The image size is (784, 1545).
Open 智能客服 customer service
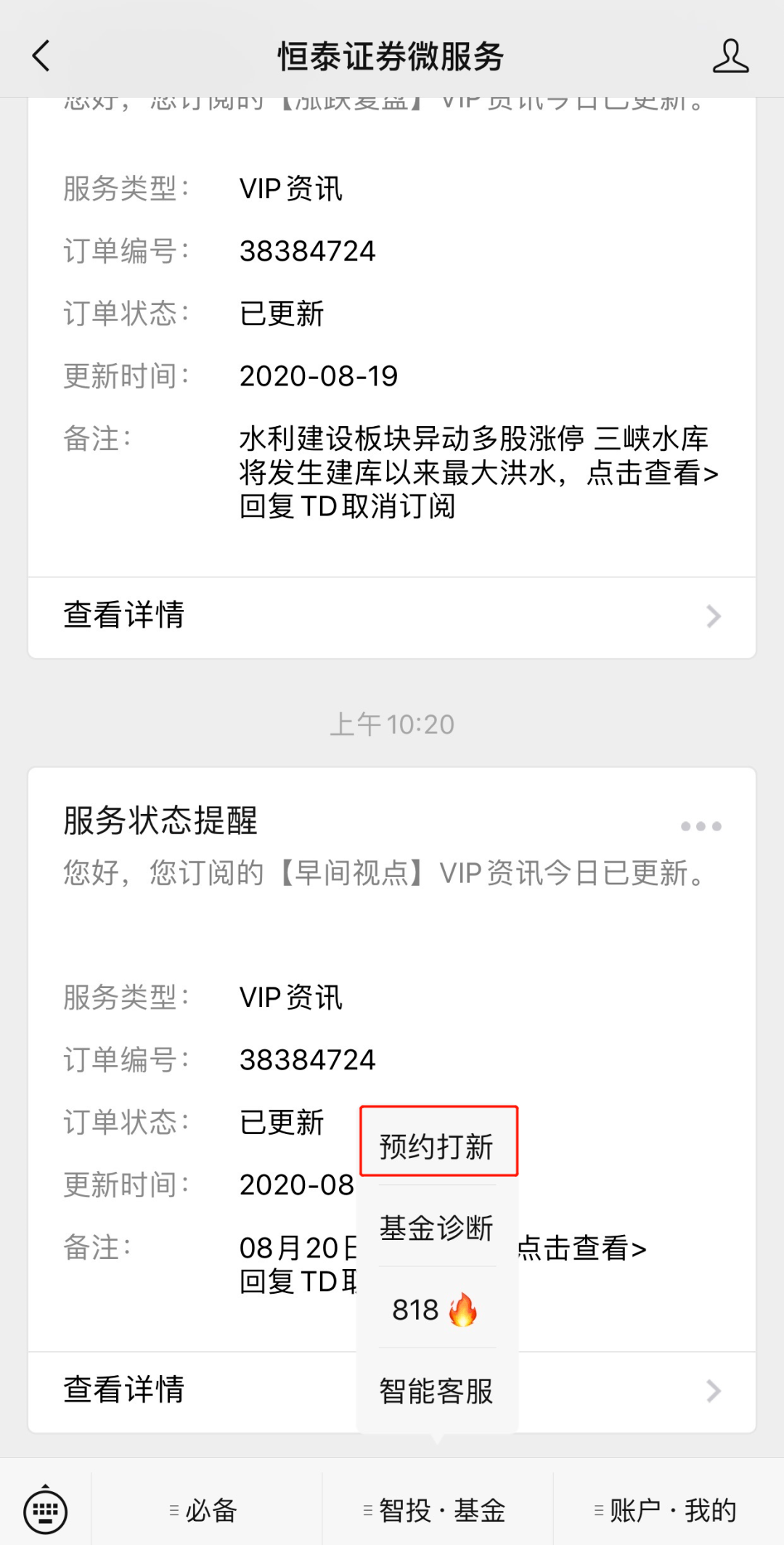pos(438,1391)
